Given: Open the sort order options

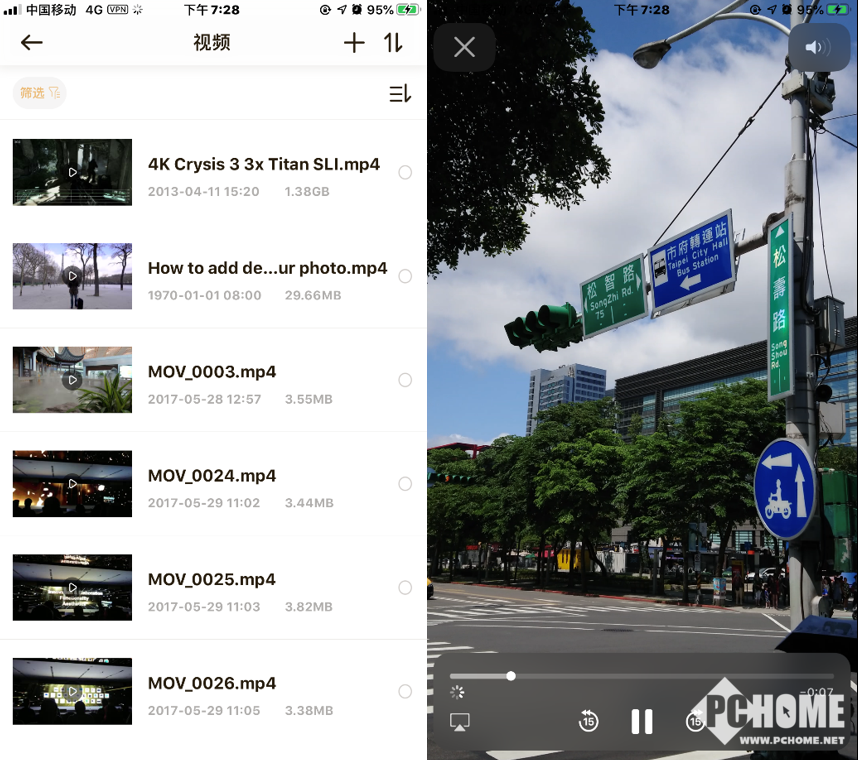Looking at the screenshot, I should coord(400,94).
